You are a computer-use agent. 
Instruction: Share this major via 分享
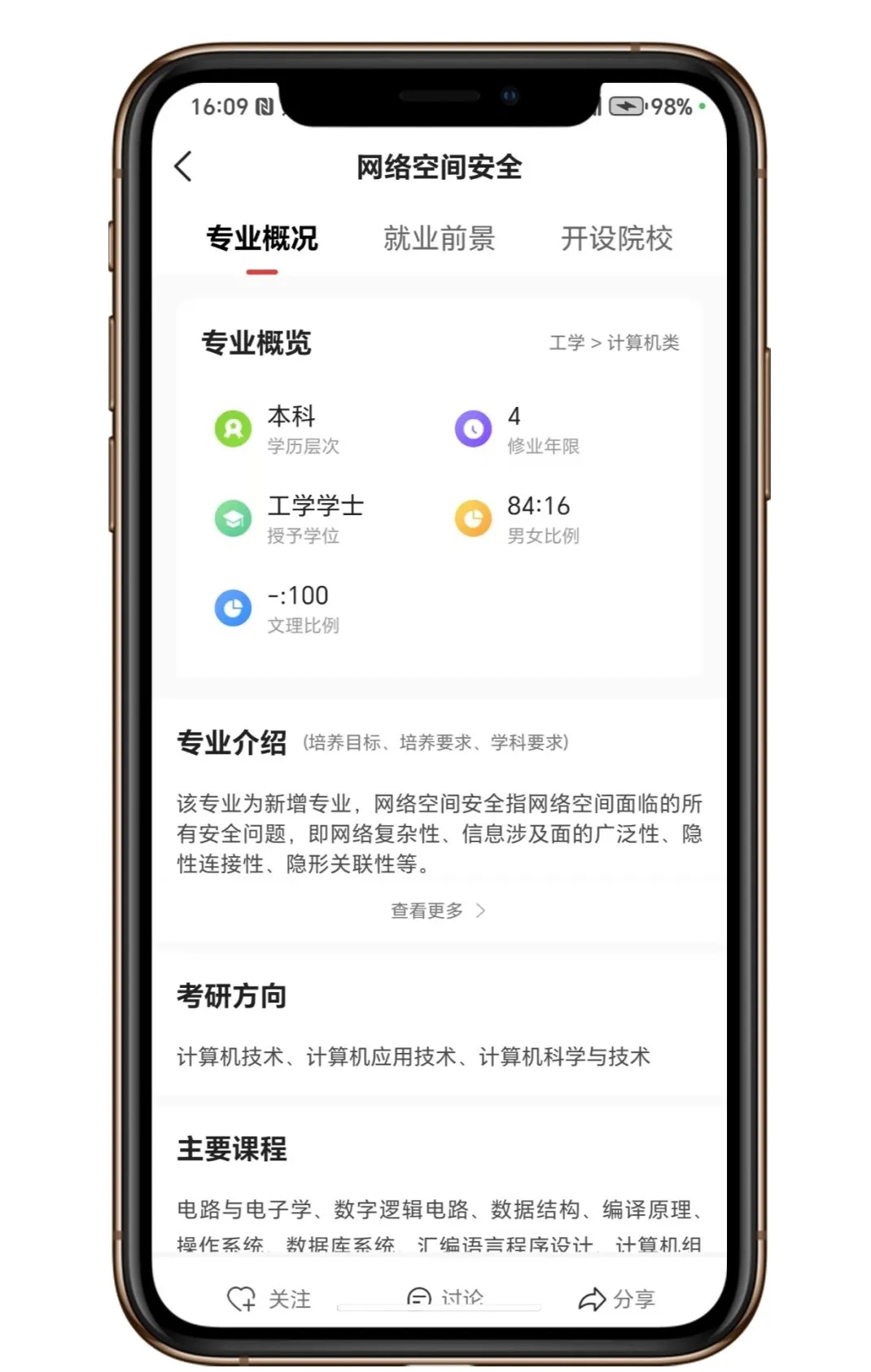(616, 1299)
